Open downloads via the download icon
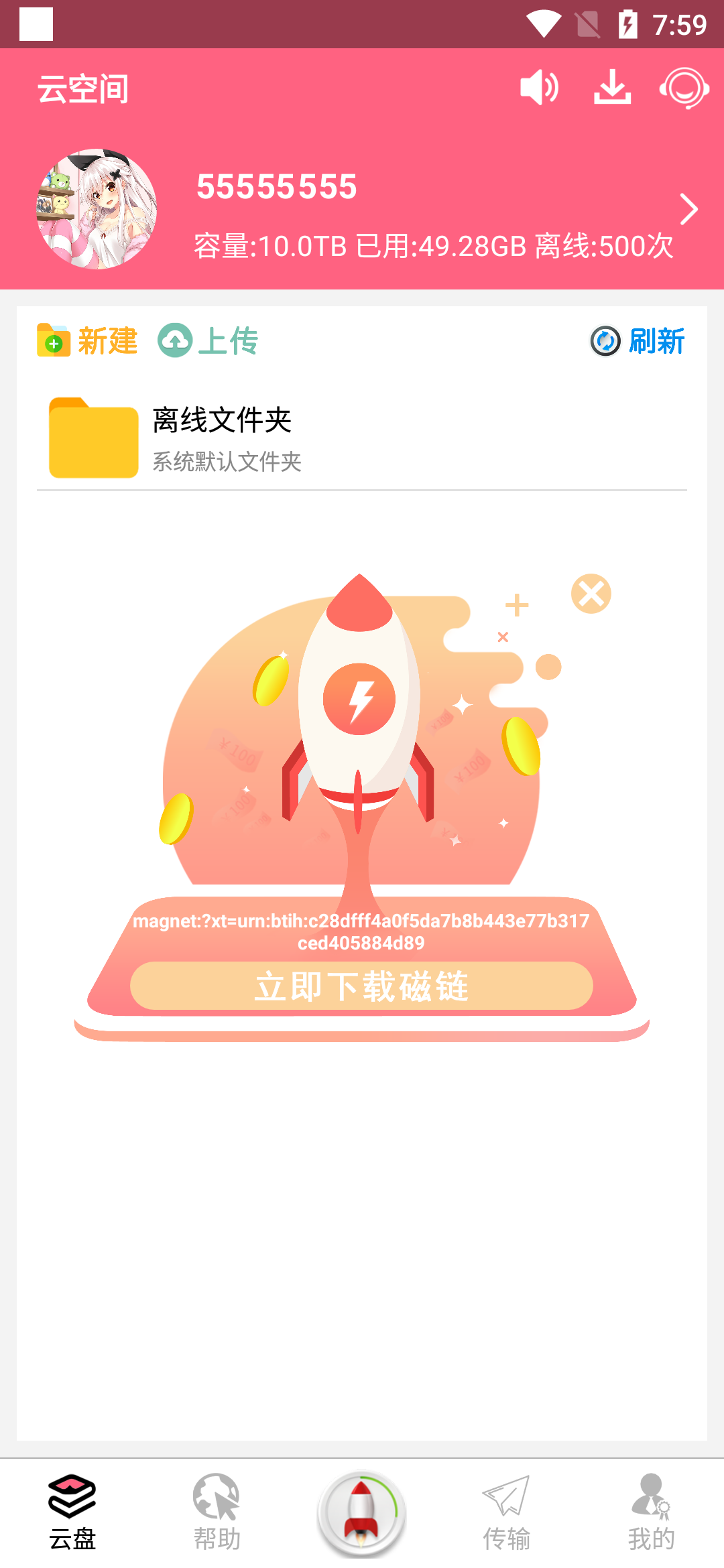 (x=612, y=87)
